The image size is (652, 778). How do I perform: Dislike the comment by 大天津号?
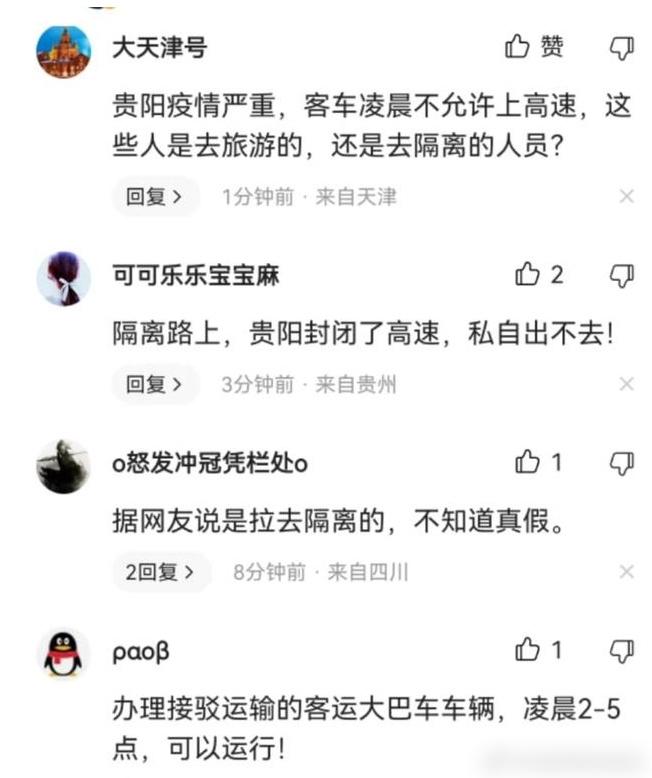(621, 47)
